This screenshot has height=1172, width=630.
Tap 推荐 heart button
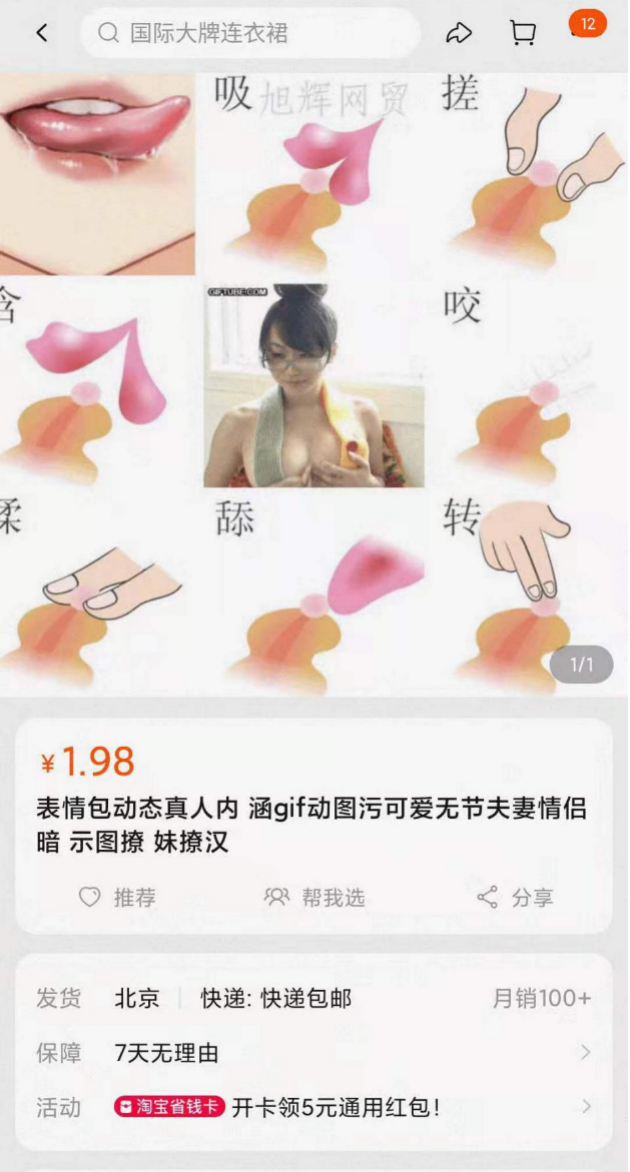click(118, 897)
